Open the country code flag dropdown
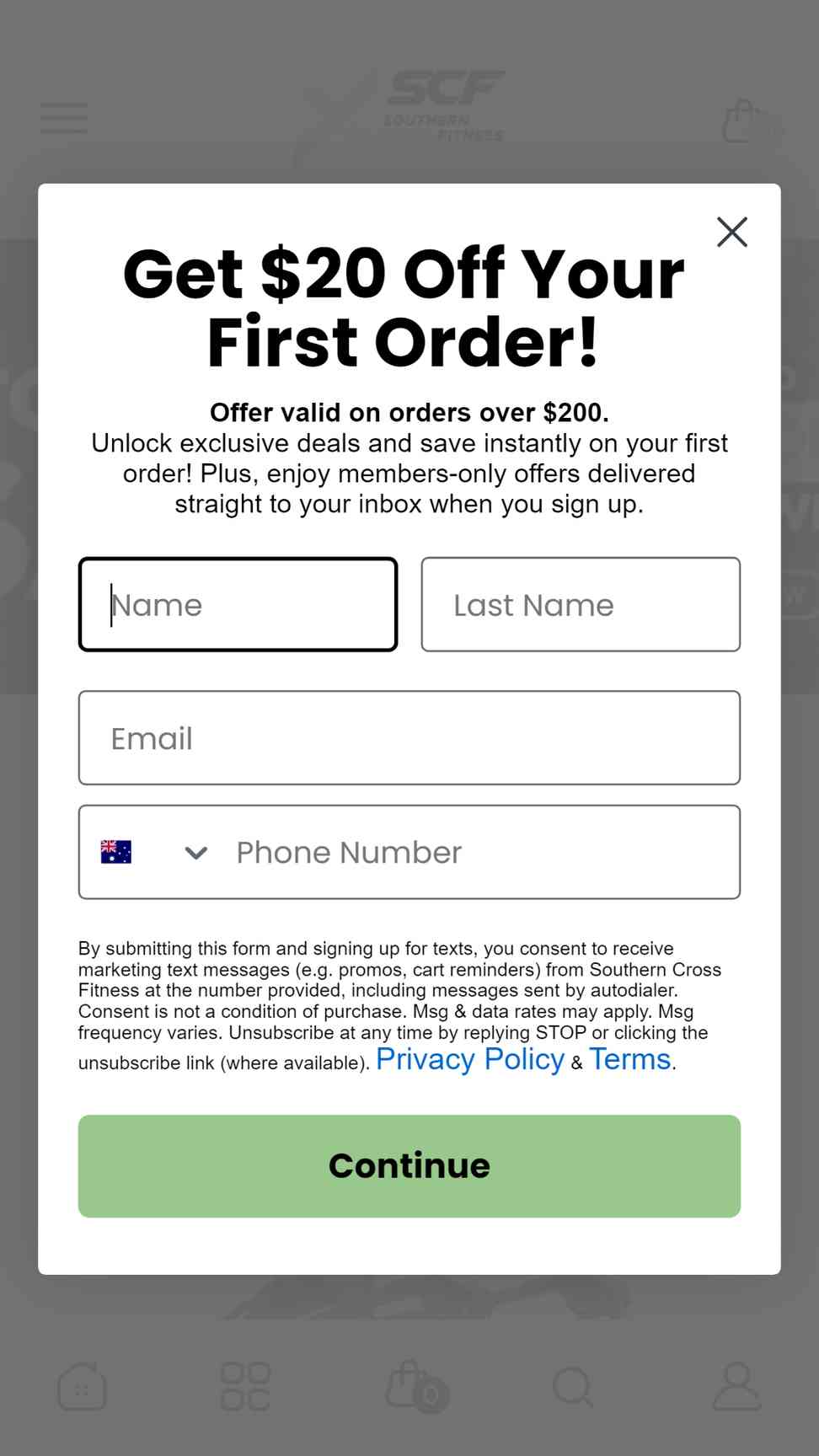The height and width of the screenshot is (1456, 819). coord(153,852)
